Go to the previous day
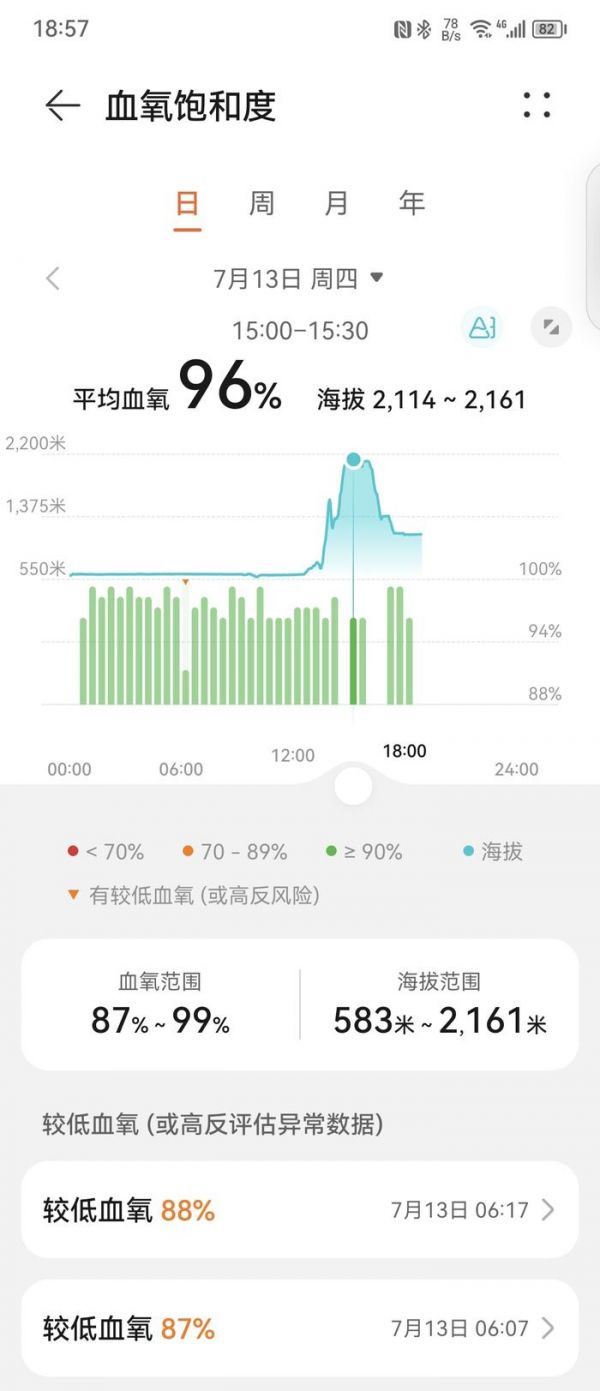Image resolution: width=600 pixels, height=1391 pixels. (53, 278)
